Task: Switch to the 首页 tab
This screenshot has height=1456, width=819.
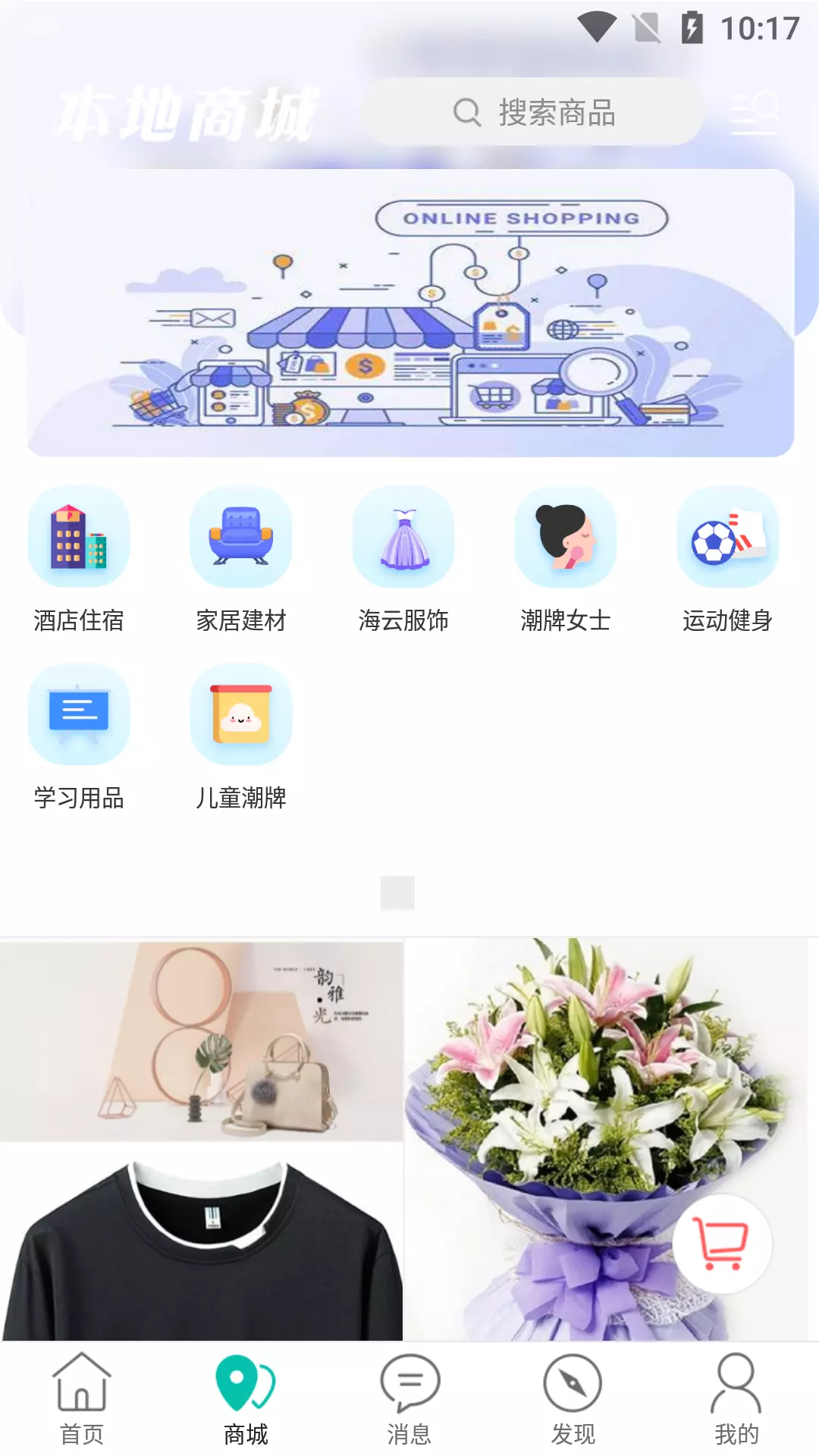Action: pos(82,1399)
